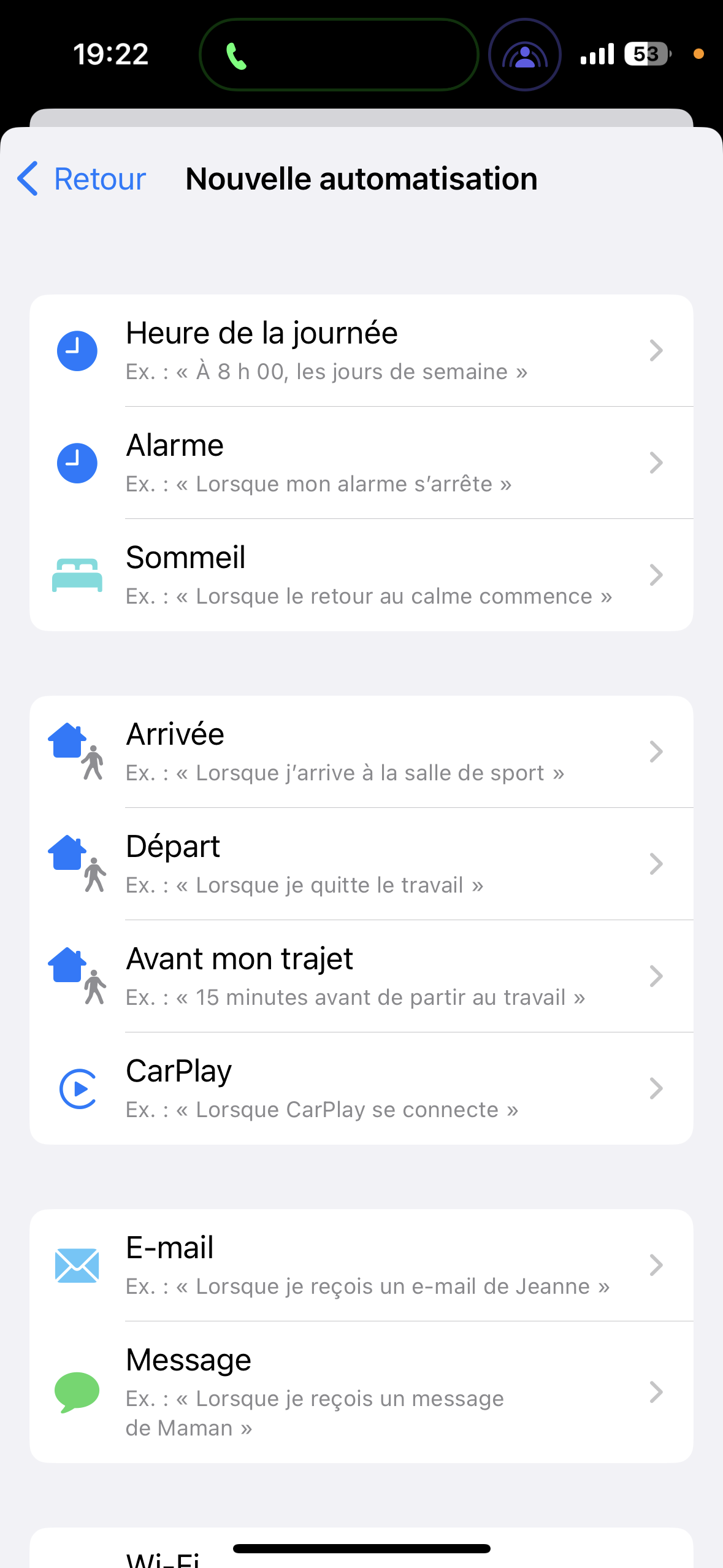Open Avant mon trajet option

tap(361, 977)
